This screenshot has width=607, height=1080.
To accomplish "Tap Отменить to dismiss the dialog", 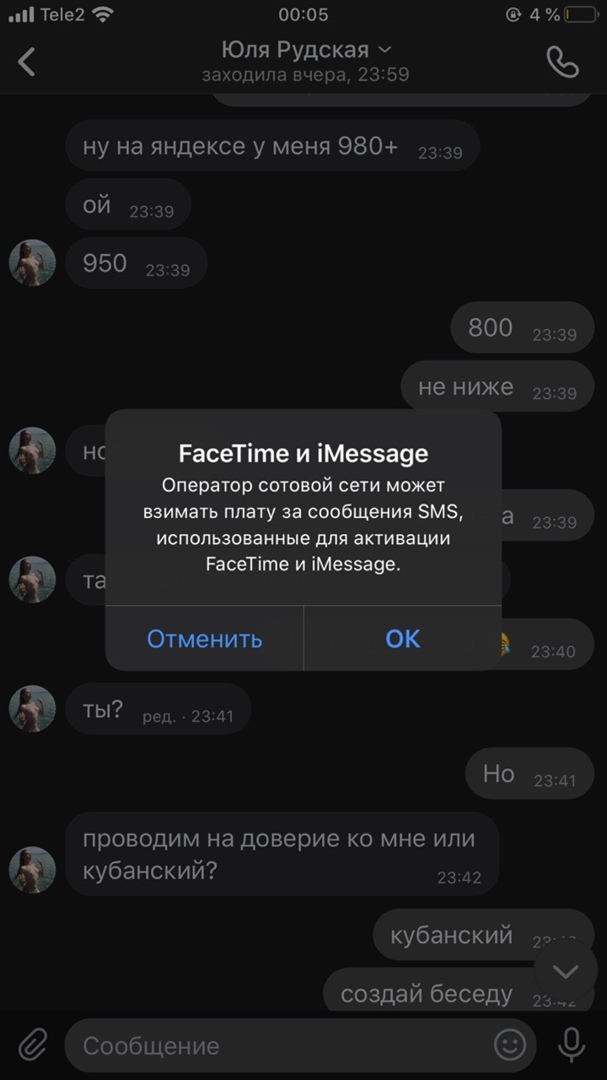I will click(x=204, y=639).
